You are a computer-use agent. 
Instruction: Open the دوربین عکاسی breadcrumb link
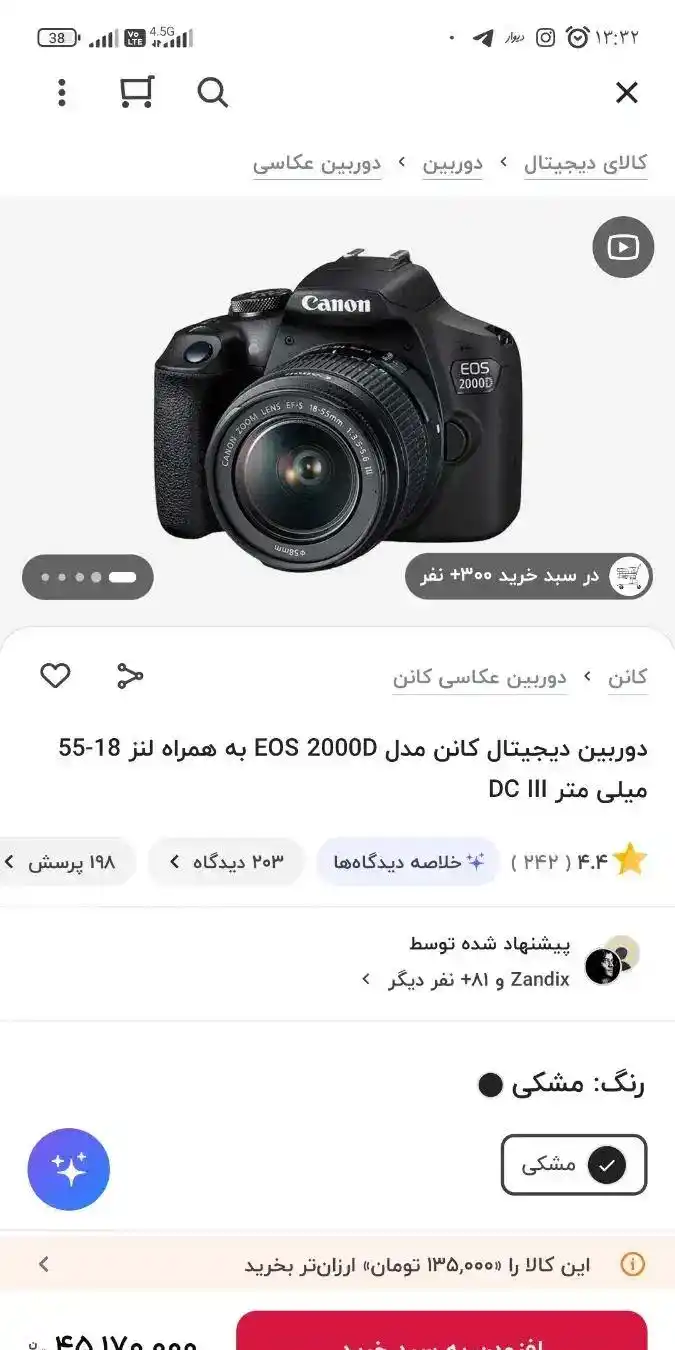pyautogui.click(x=317, y=164)
